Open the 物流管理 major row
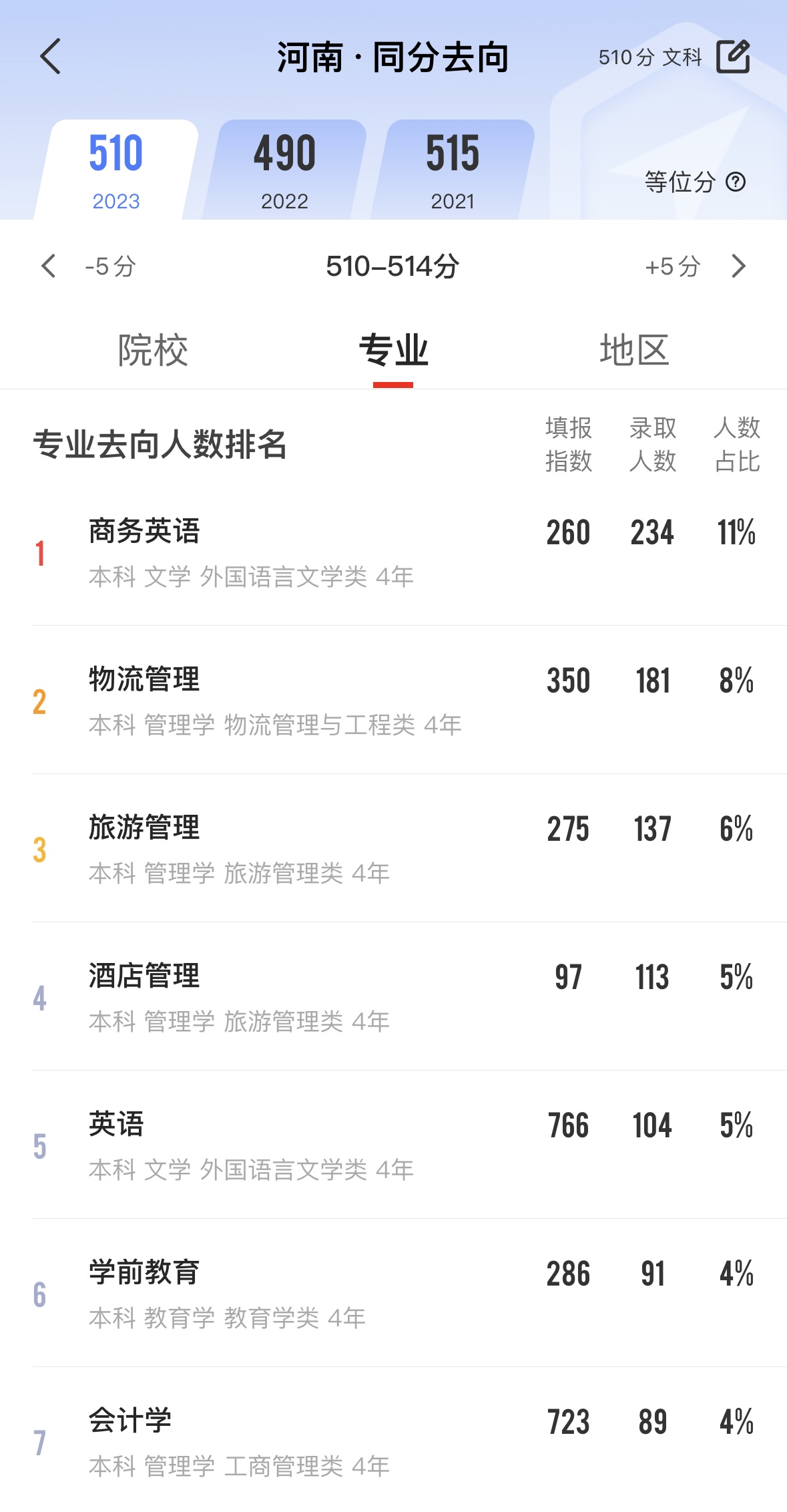787x1512 pixels. tap(393, 701)
